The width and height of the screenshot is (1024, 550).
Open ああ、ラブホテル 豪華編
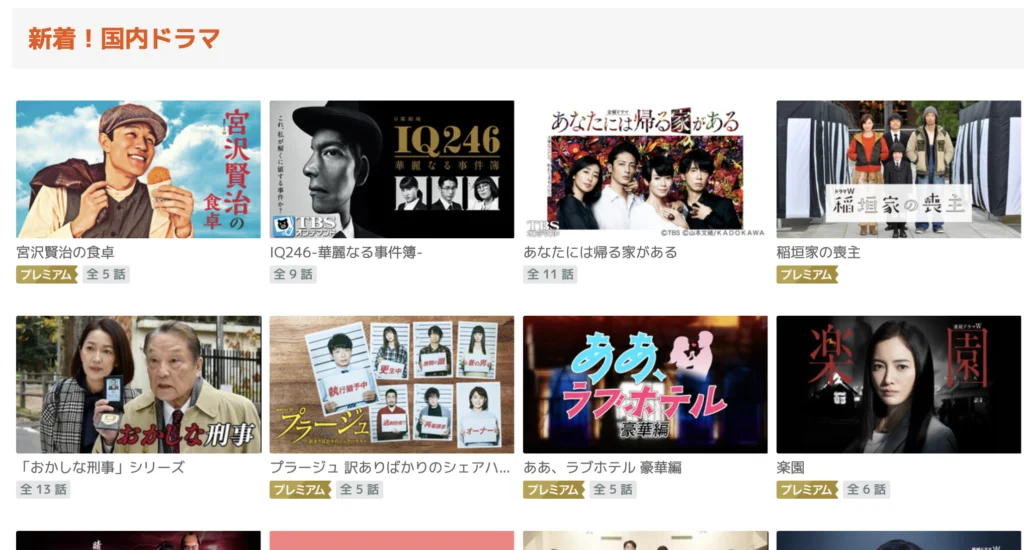(x=645, y=385)
